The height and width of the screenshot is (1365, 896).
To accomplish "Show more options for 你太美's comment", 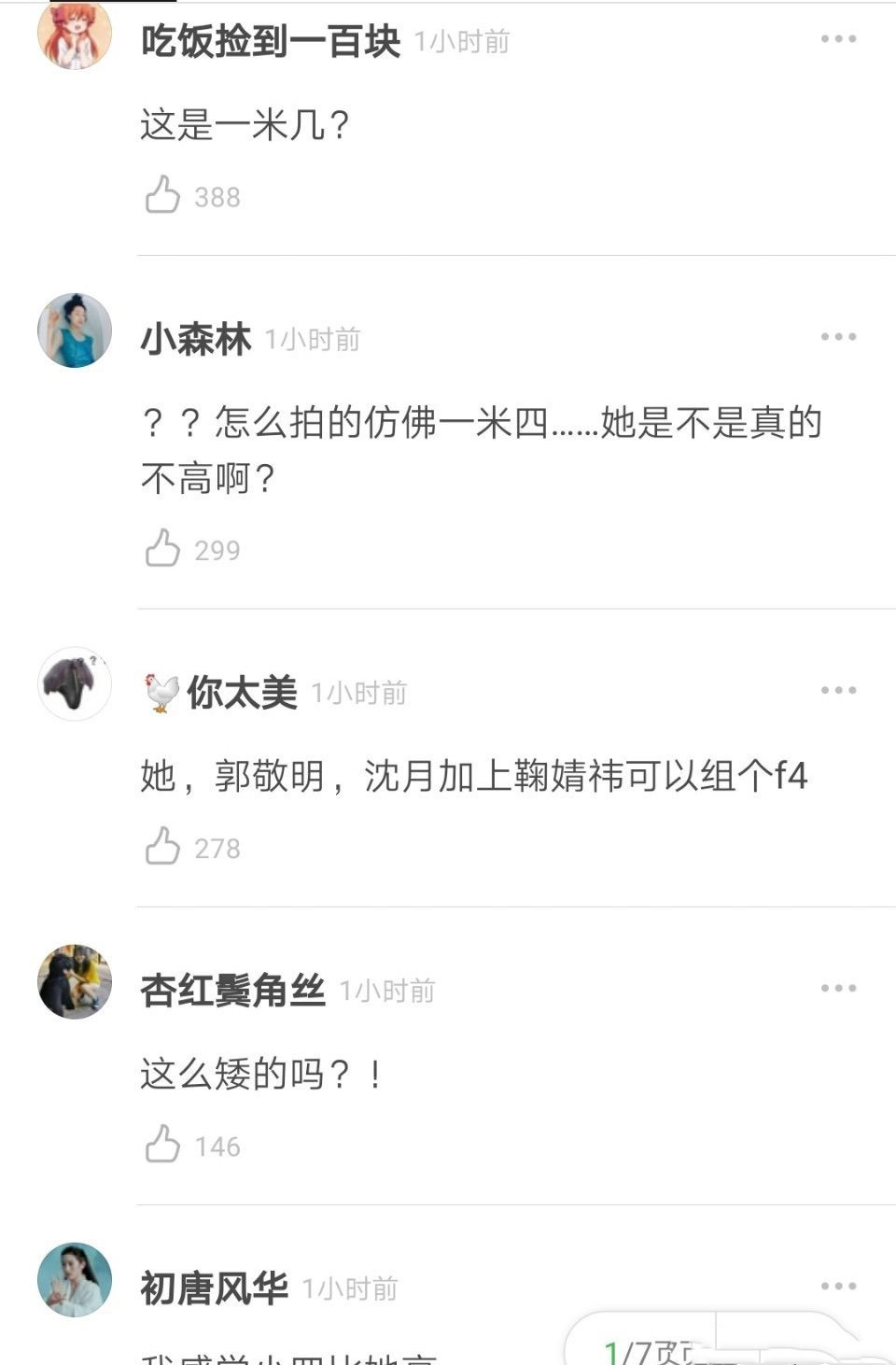I will 838,691.
